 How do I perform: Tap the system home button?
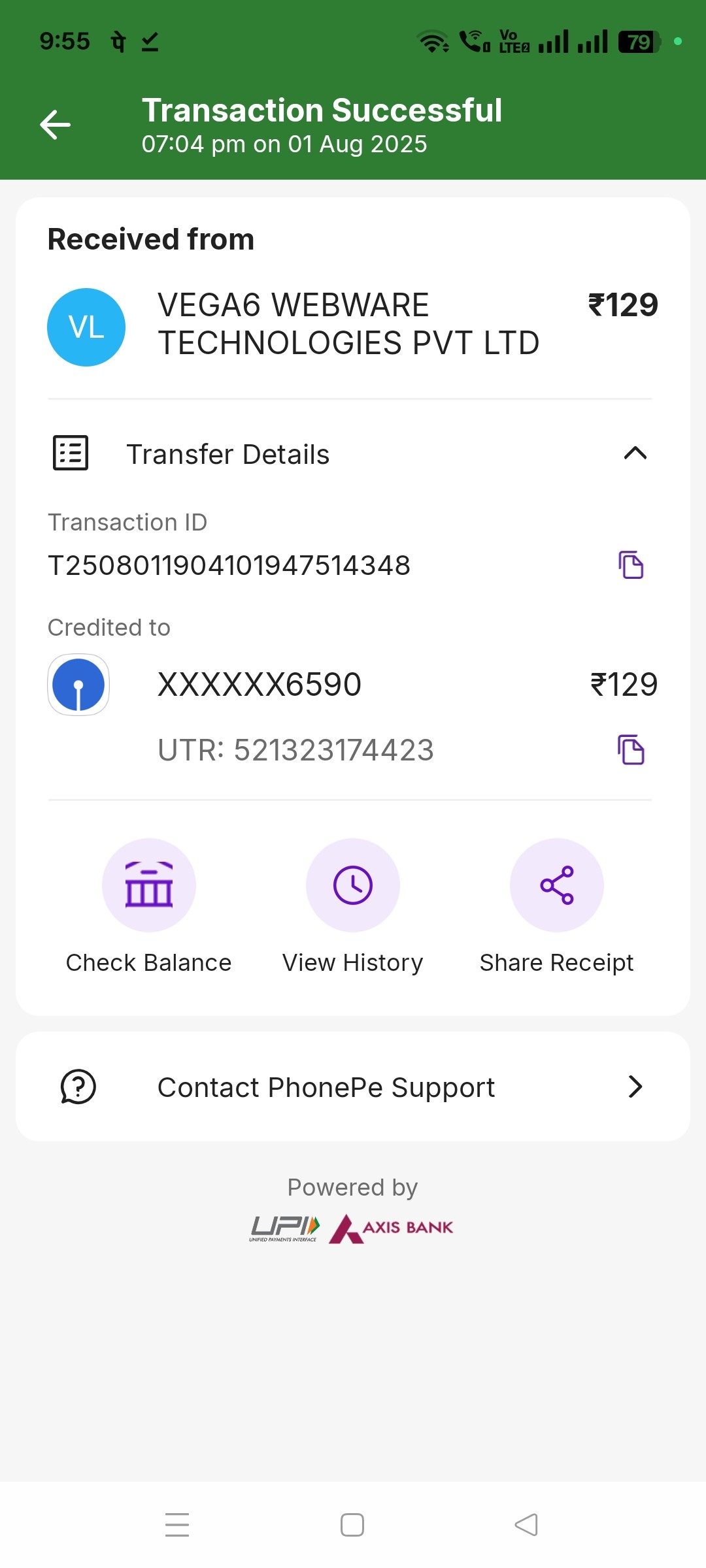(x=352, y=1525)
